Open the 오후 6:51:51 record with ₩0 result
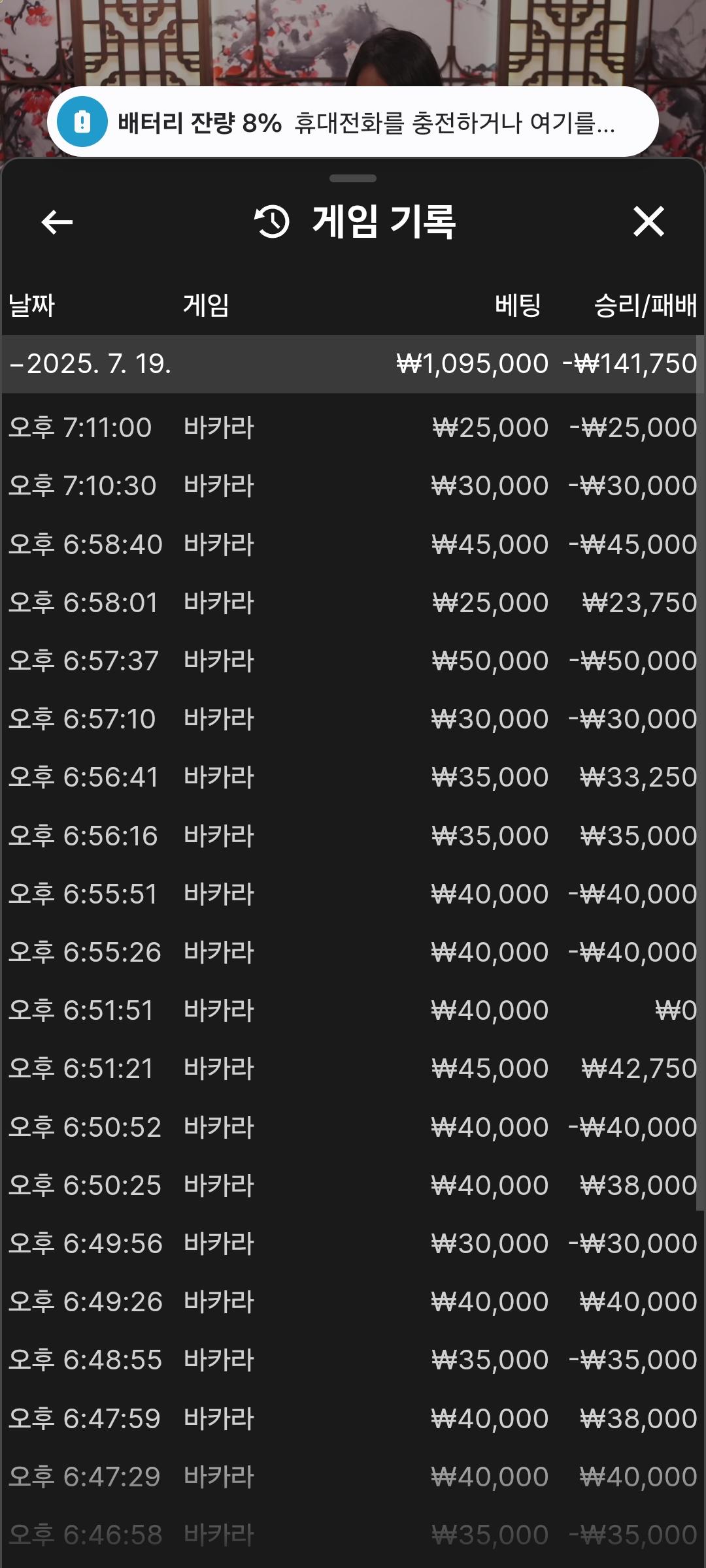Image resolution: width=706 pixels, height=1568 pixels. [x=353, y=1011]
